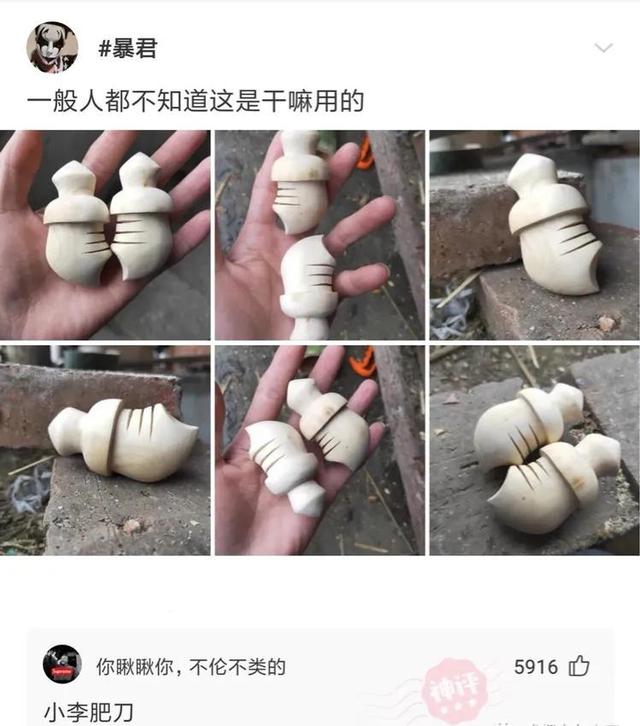Open bottom-left photo of carving lying sideways

tap(105, 450)
